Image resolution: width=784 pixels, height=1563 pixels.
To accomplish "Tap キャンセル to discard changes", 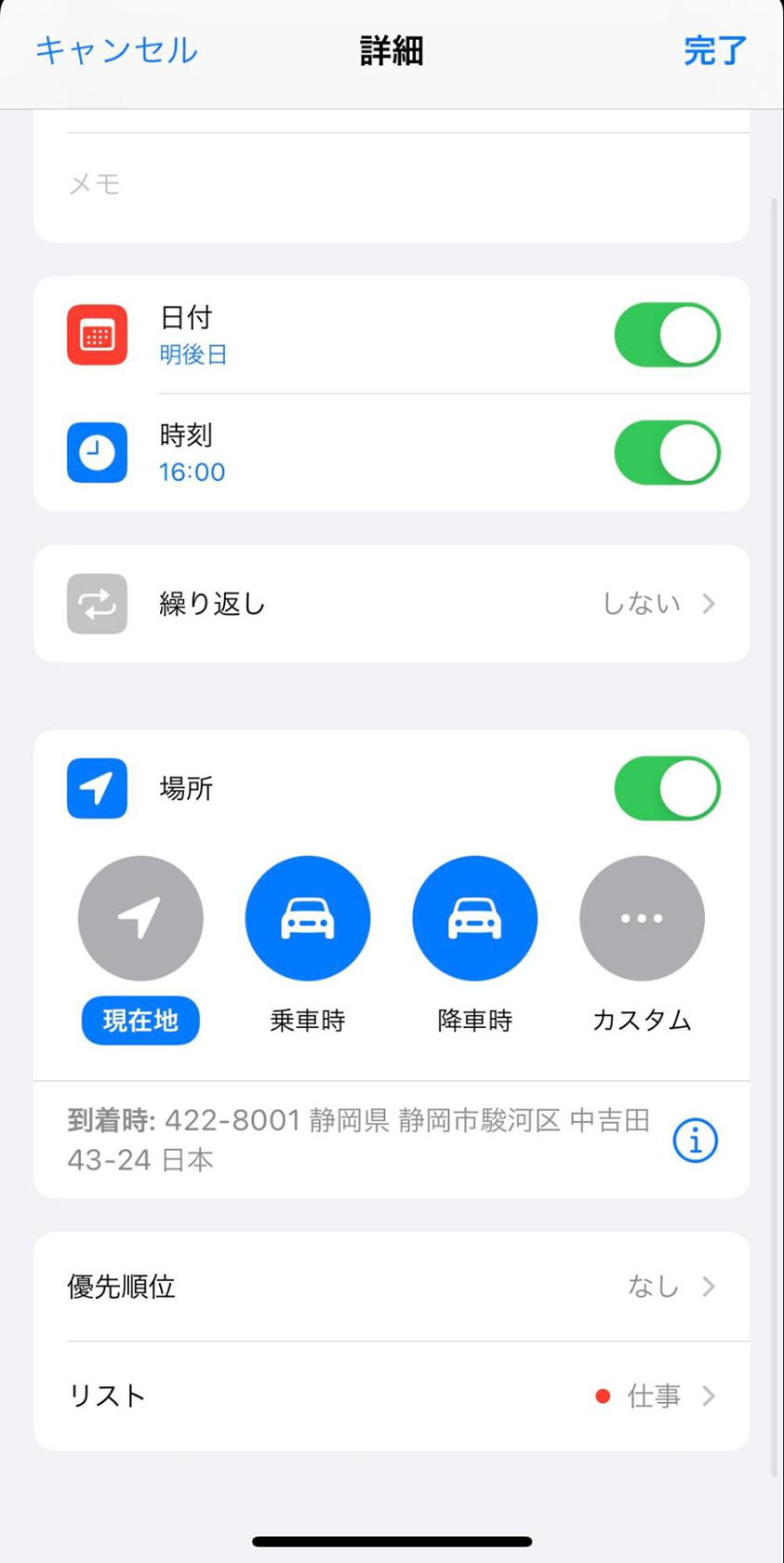I will pos(116,51).
